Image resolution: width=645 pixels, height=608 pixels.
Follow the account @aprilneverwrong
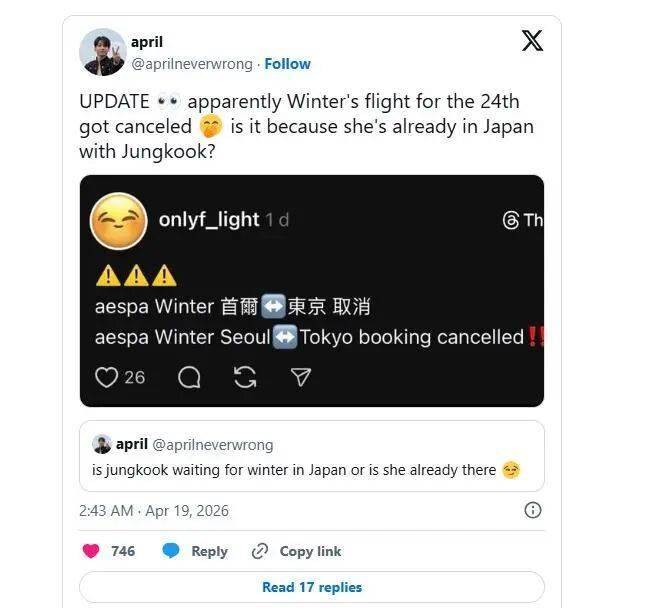click(x=287, y=63)
